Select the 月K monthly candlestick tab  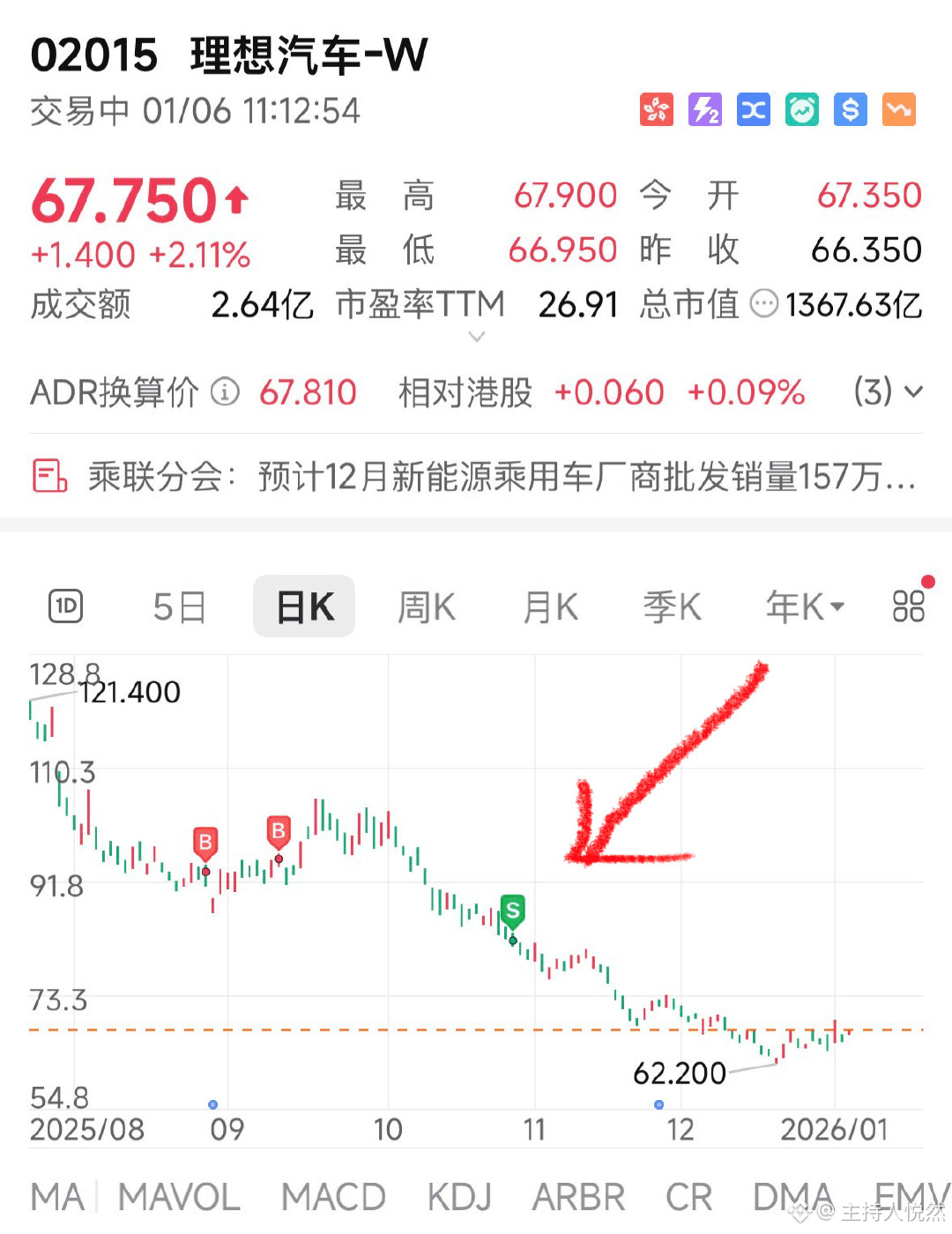pos(551,607)
